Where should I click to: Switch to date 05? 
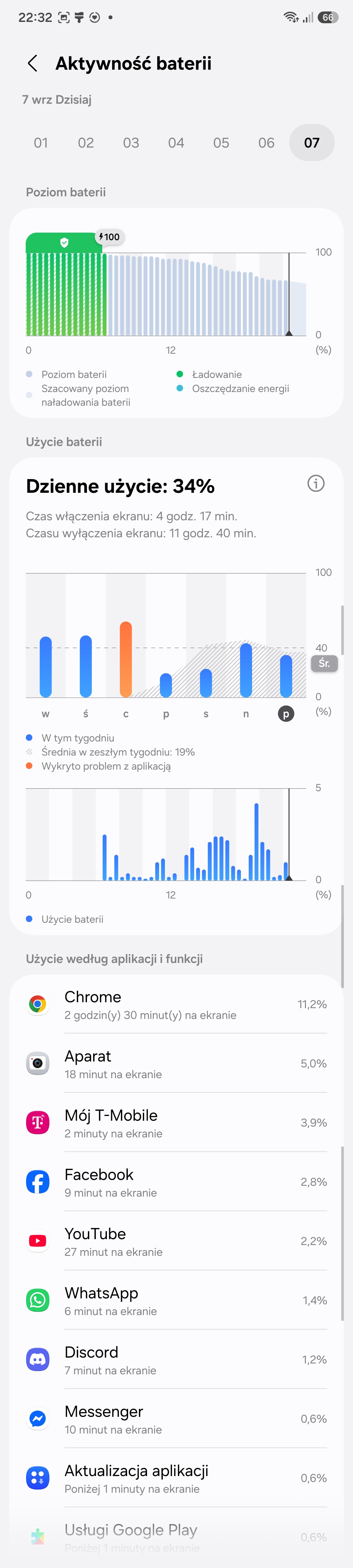click(x=221, y=142)
